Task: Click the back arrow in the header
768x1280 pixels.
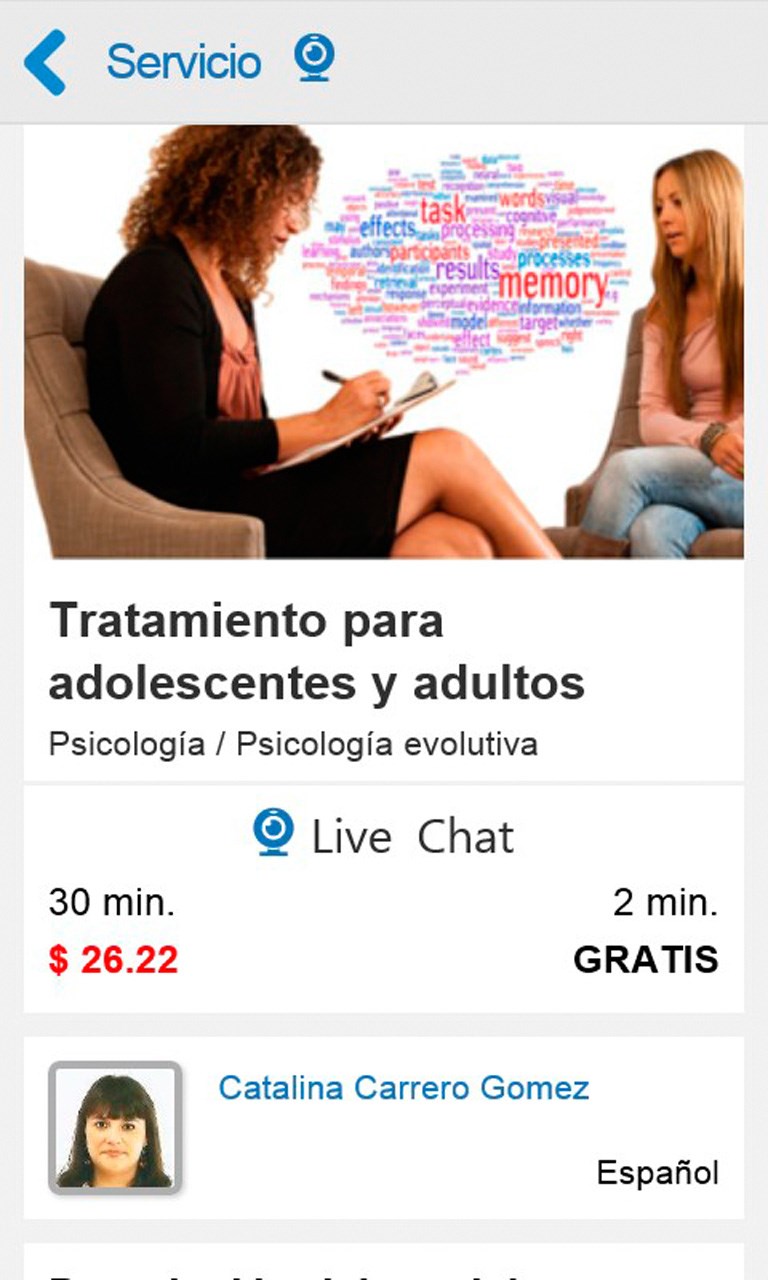Action: pyautogui.click(x=47, y=60)
